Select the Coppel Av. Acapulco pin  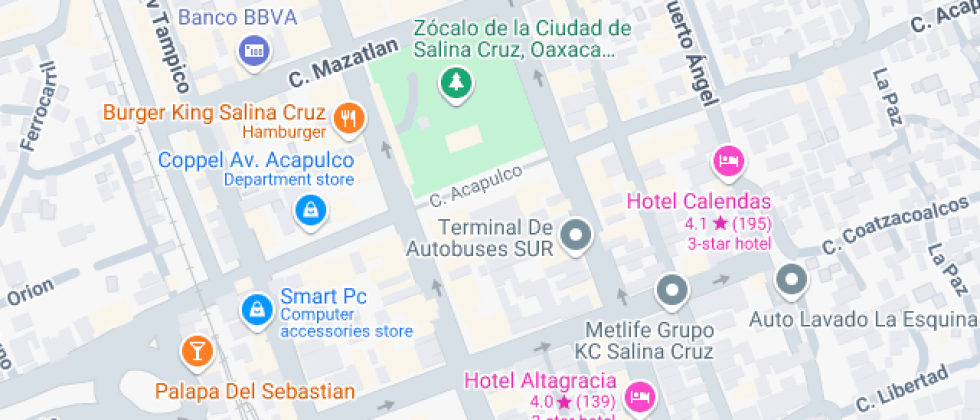(310, 210)
